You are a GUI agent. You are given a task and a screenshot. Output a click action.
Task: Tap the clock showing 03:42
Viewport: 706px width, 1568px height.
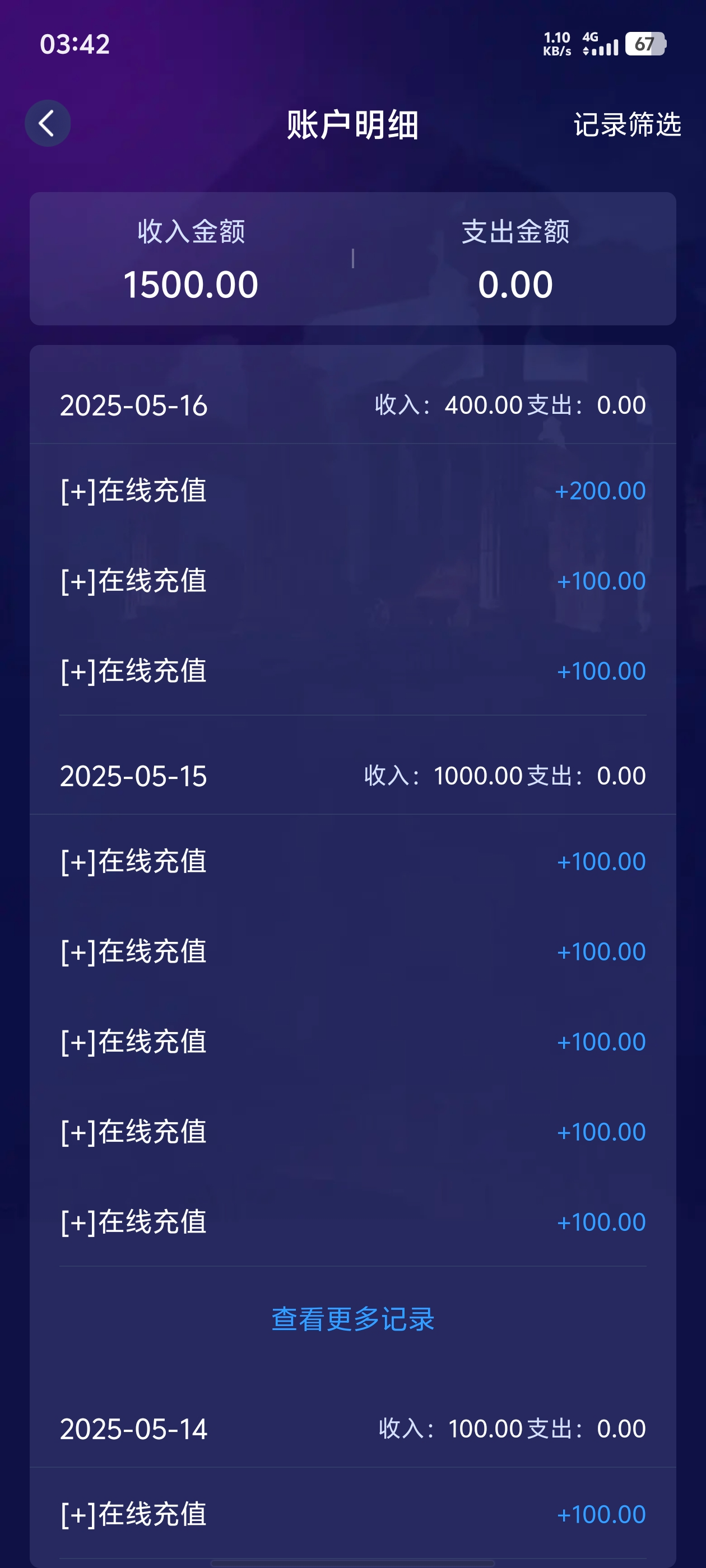click(76, 44)
